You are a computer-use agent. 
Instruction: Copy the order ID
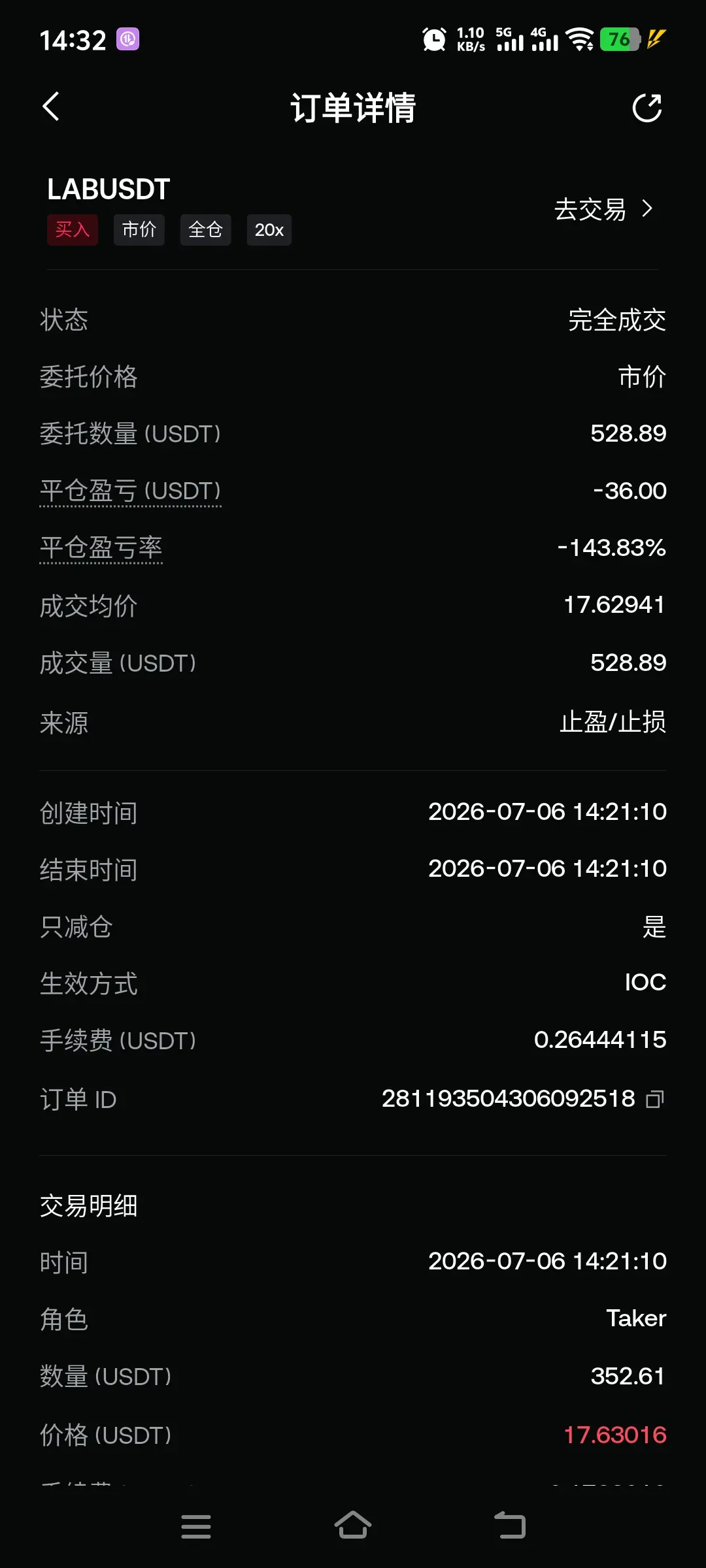pyautogui.click(x=655, y=1100)
